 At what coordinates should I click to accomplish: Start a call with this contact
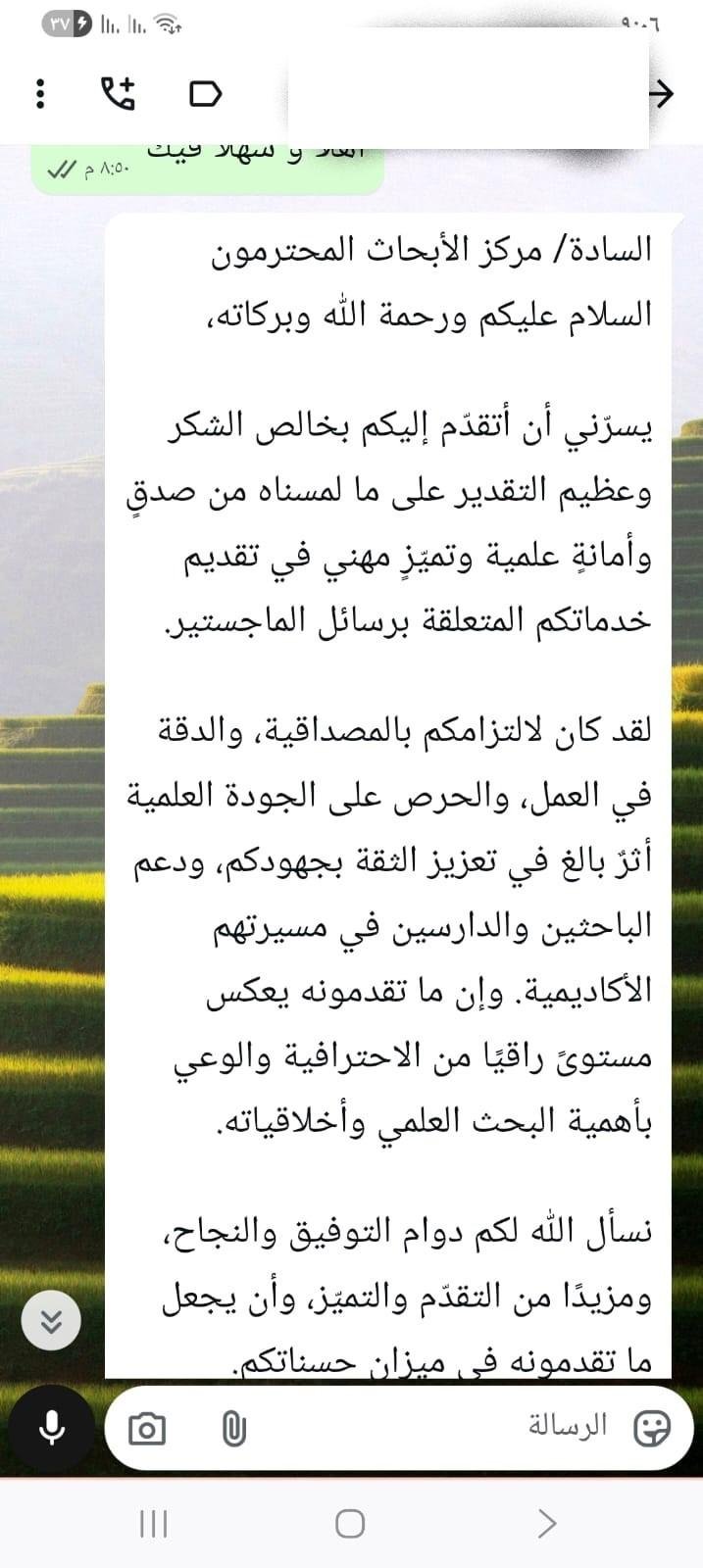tap(119, 93)
